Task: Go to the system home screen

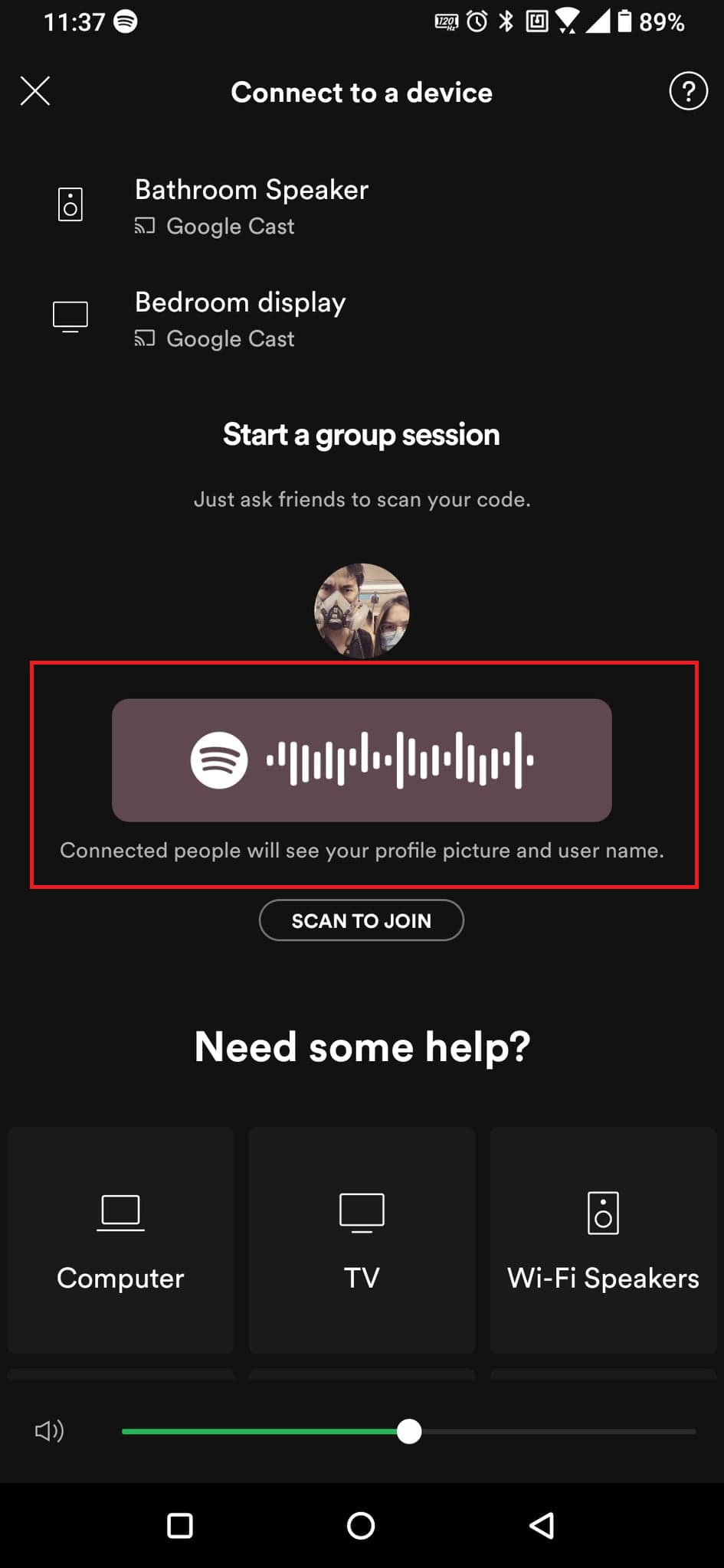Action: coord(361,1525)
